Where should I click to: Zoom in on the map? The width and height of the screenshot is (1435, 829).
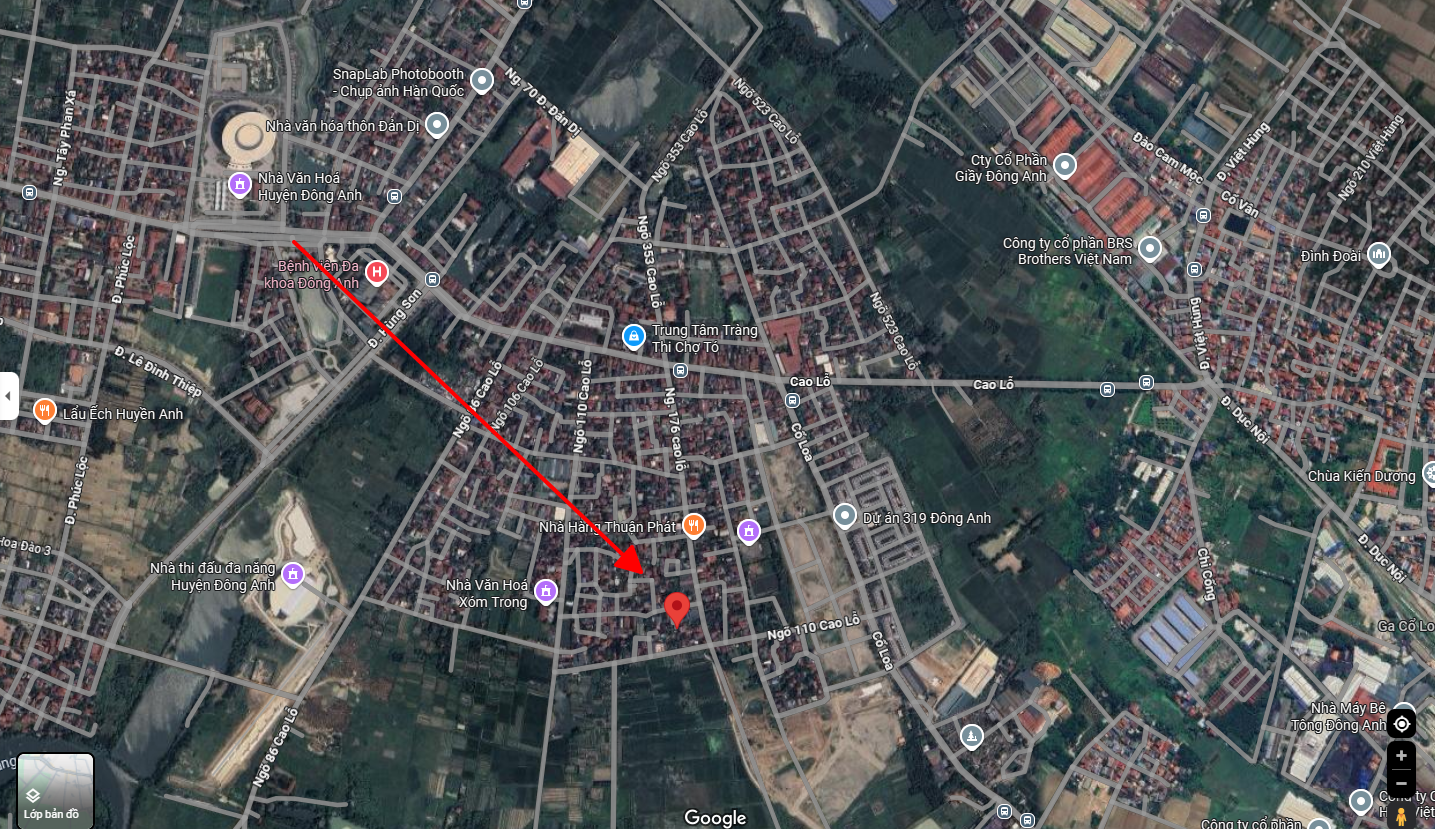click(1402, 756)
